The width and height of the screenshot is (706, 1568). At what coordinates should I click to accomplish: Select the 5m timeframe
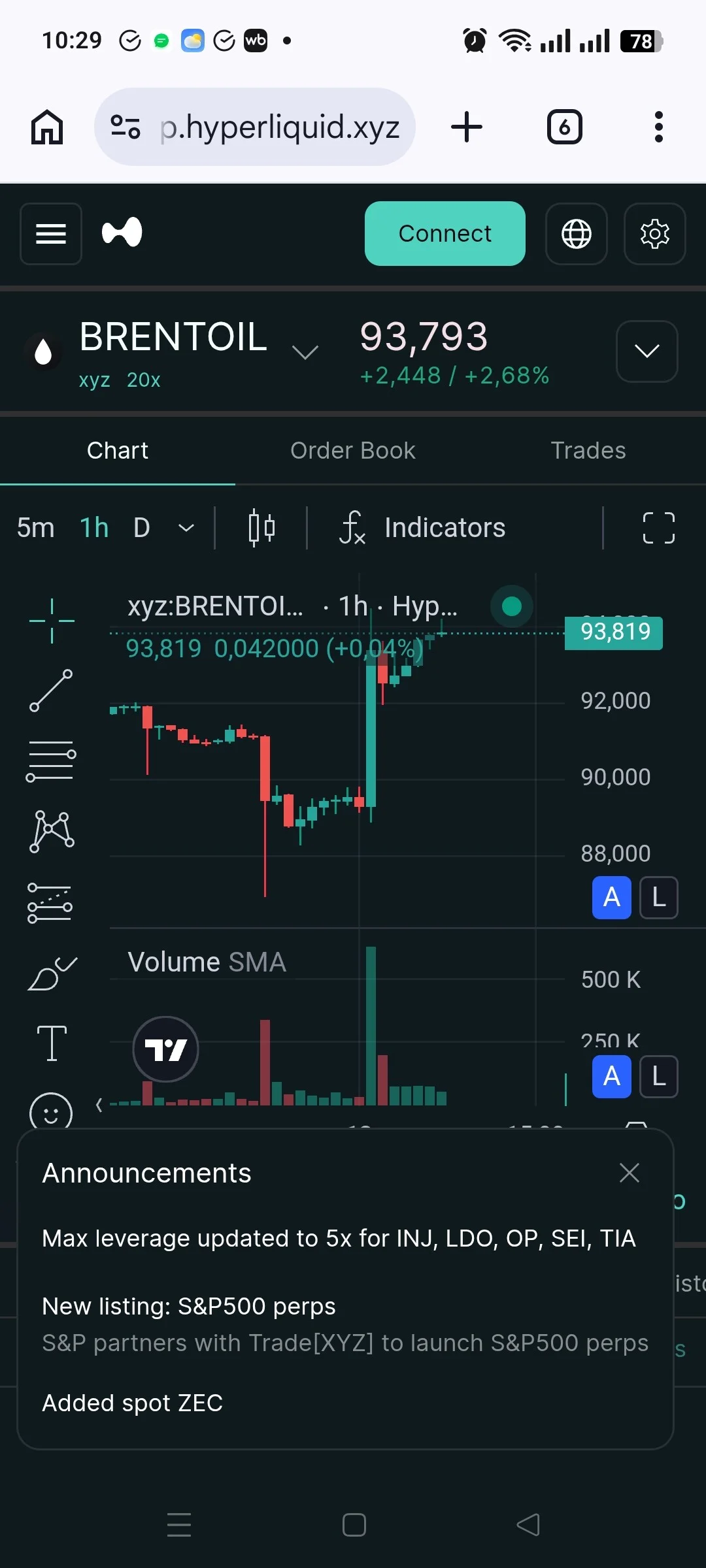tap(35, 527)
